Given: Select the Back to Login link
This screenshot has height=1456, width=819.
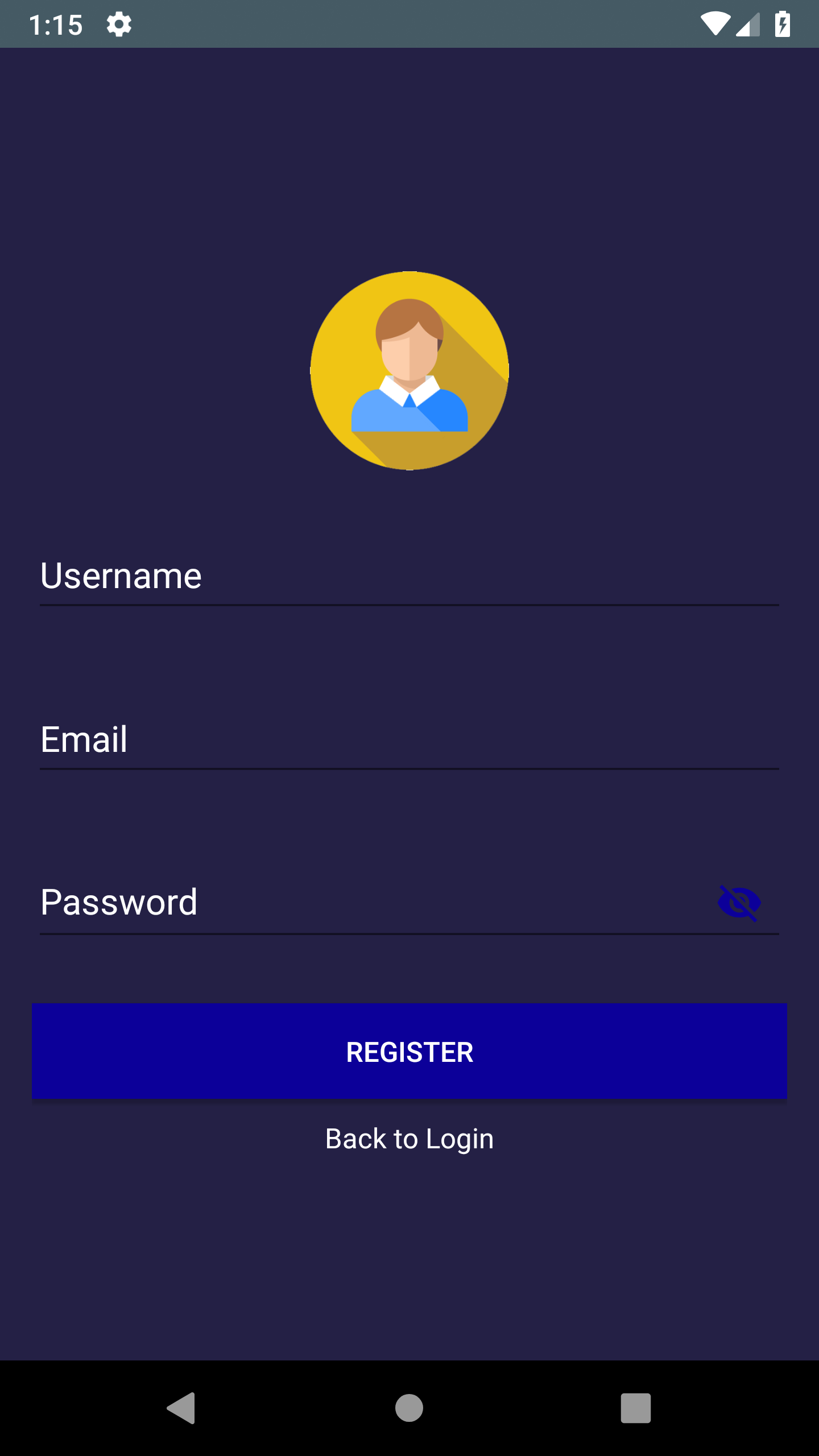Looking at the screenshot, I should pos(409,1139).
